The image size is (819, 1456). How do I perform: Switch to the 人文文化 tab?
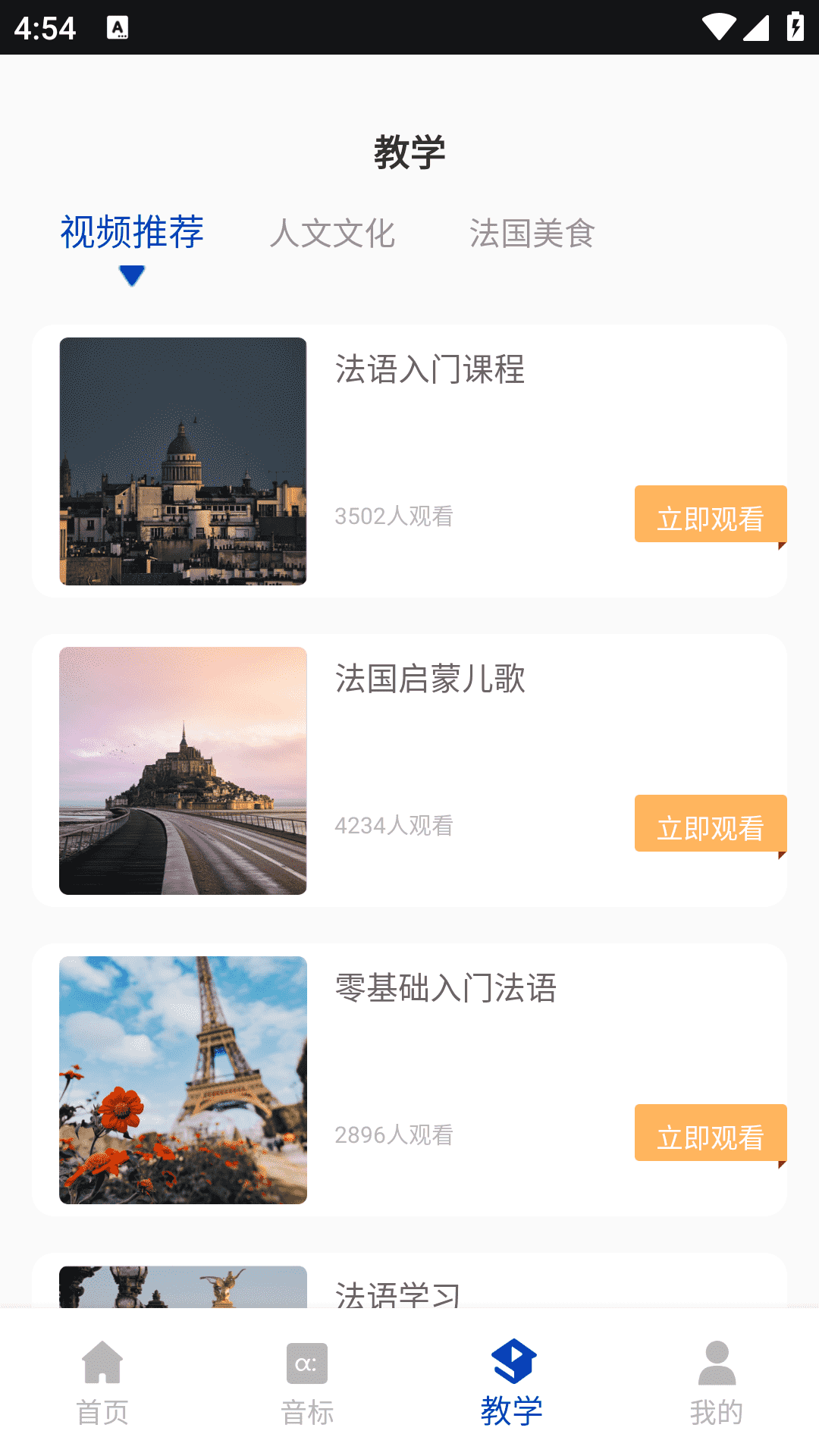click(x=332, y=233)
